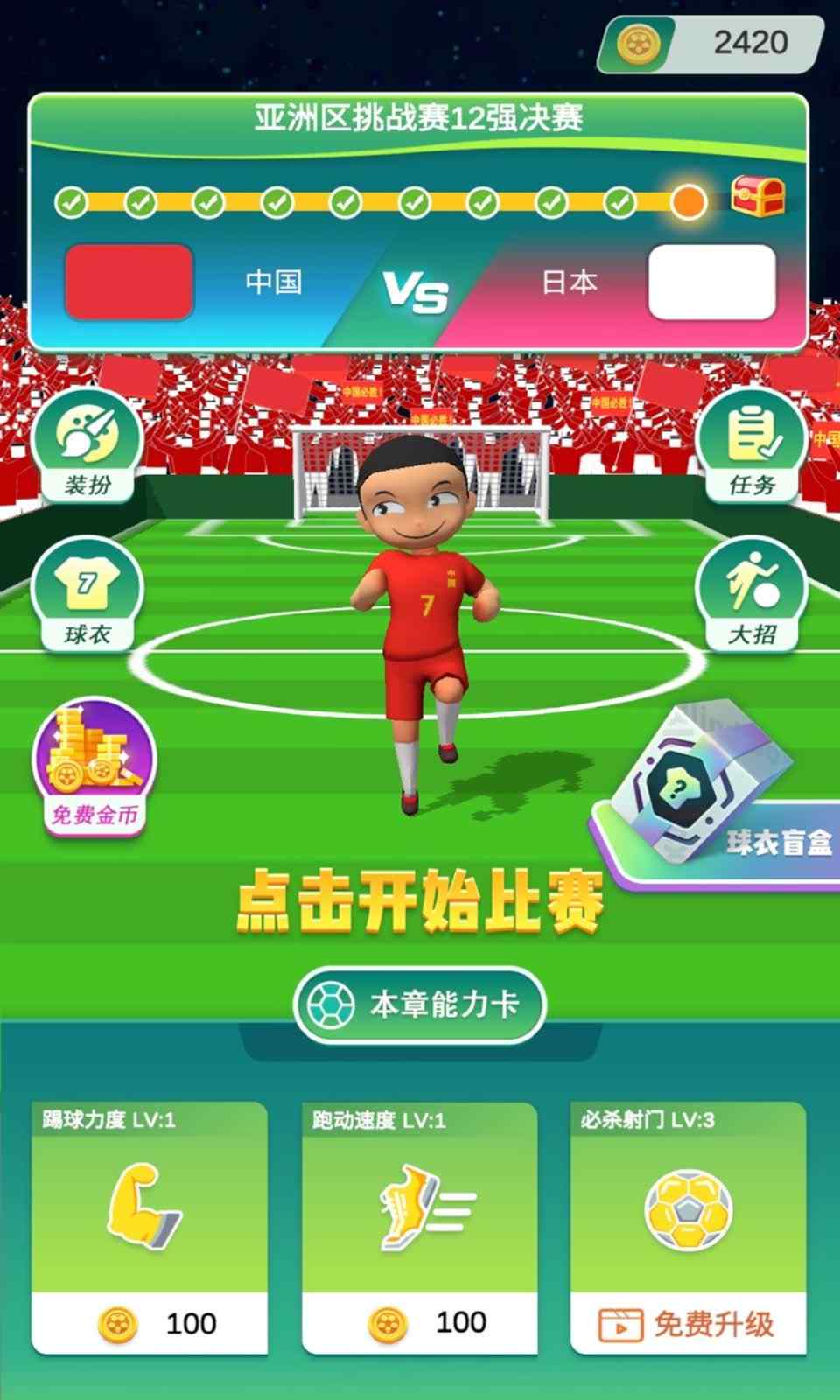This screenshot has height=1400, width=840.
Task: Upgrade 踢球力度 for 100 coins
Action: click(150, 1323)
